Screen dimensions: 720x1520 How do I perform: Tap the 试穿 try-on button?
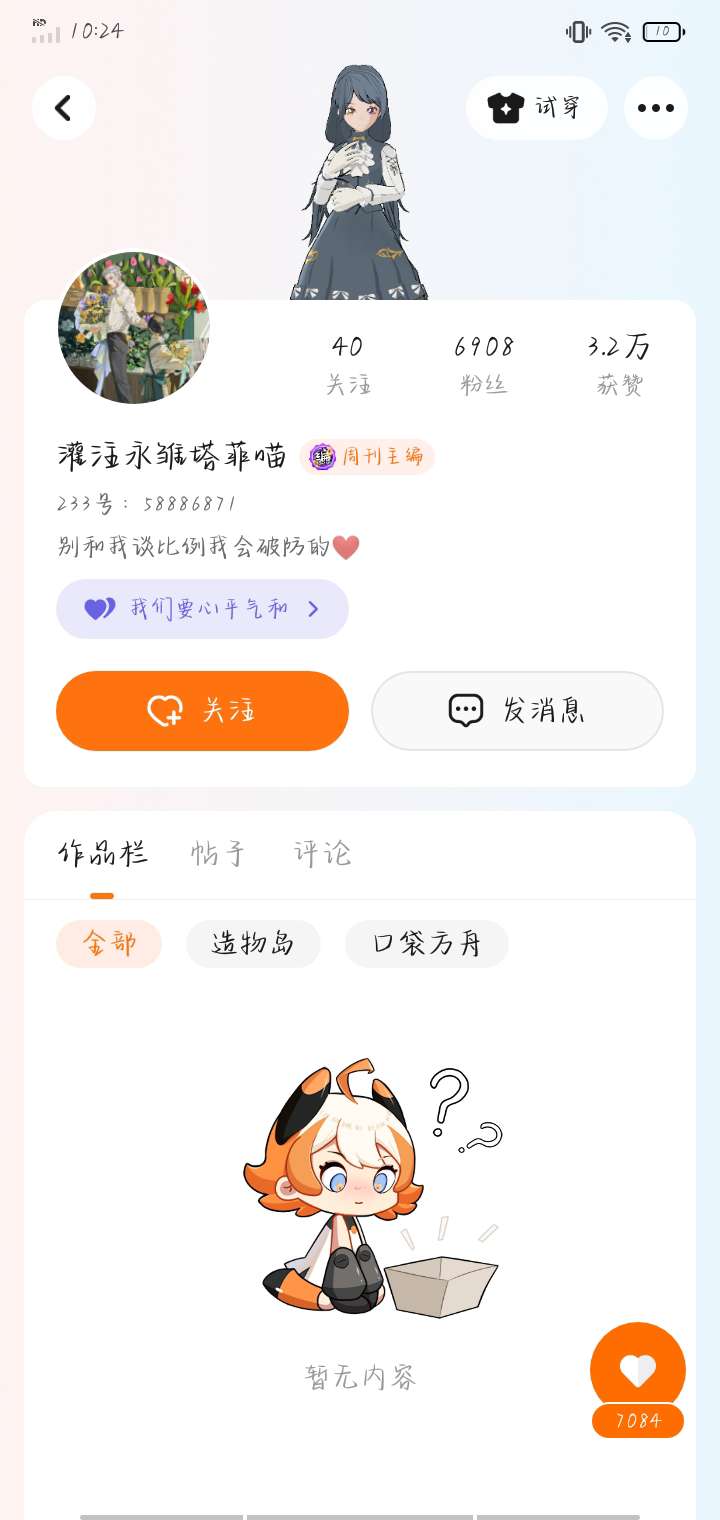(x=537, y=108)
